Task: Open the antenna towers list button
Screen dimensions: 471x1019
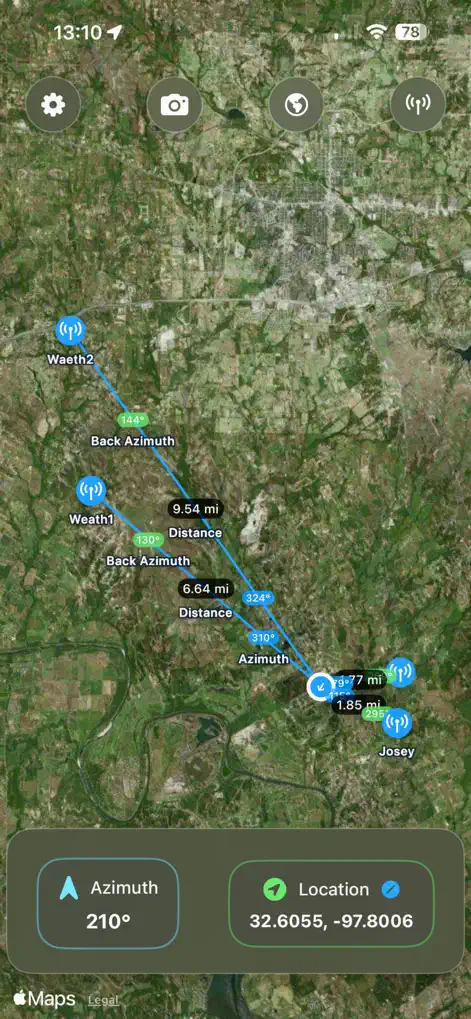Action: tap(418, 105)
